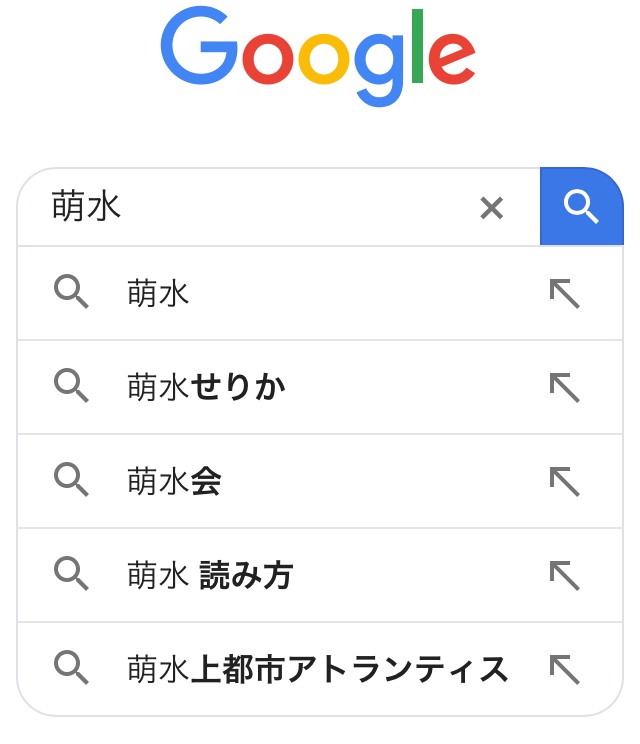Tap the arrow beside 萌水上都市アトランティス

[565, 668]
